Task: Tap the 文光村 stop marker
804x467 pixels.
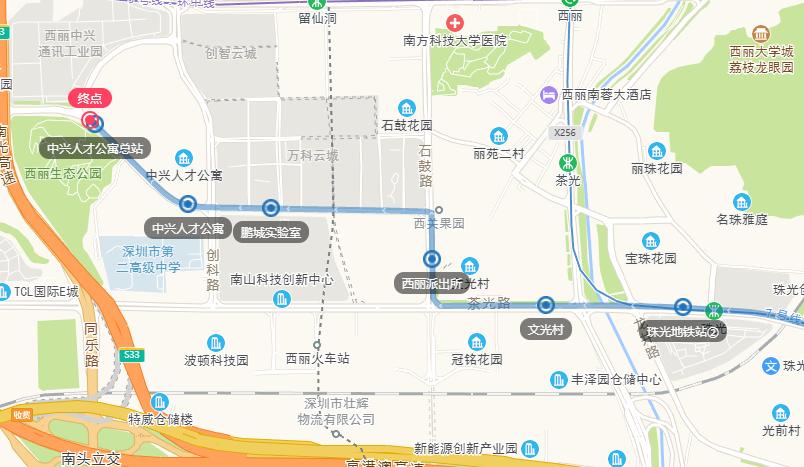Action: pos(546,304)
